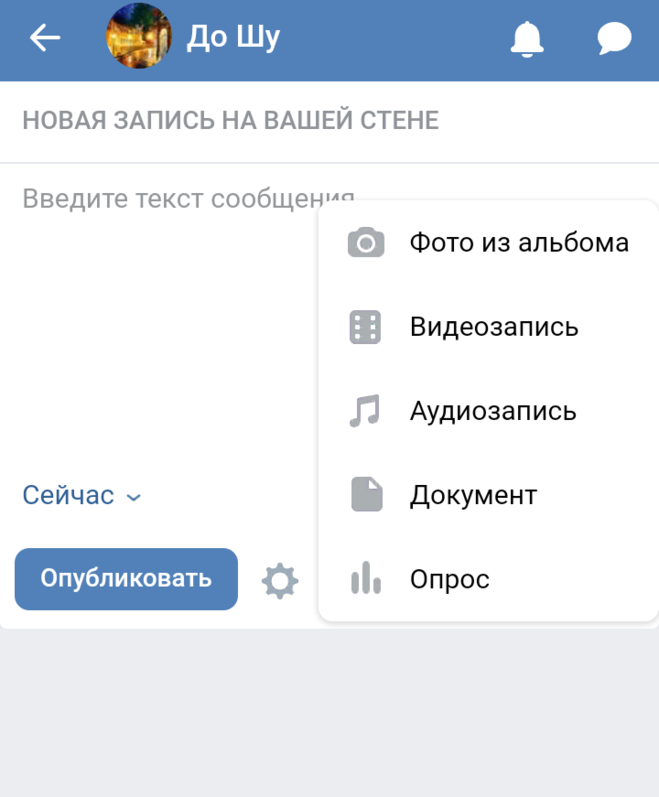The image size is (659, 797).
Task: Choose Документ as an attachment
Action: coord(488,495)
